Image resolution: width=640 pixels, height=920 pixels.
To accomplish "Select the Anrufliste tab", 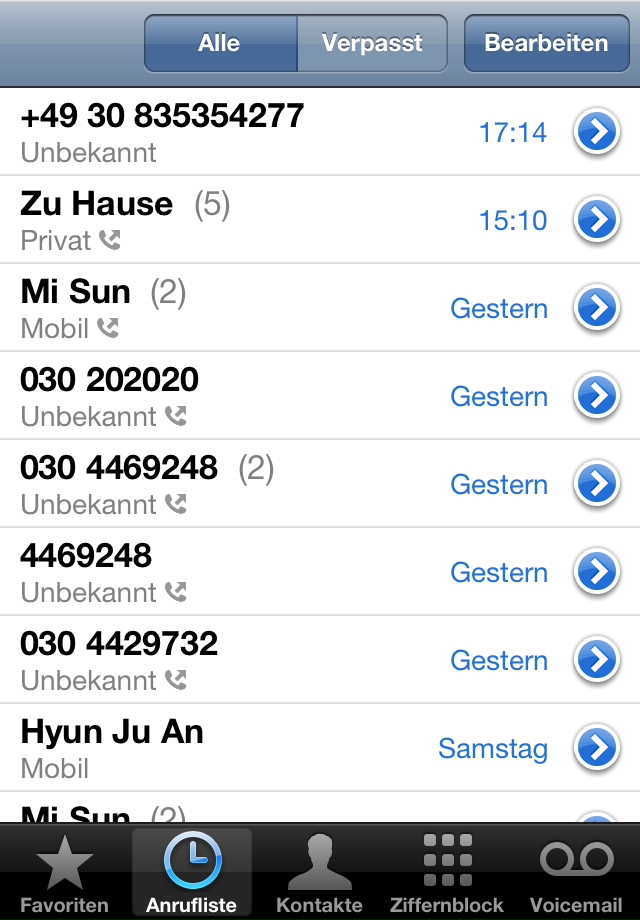I will point(192,872).
